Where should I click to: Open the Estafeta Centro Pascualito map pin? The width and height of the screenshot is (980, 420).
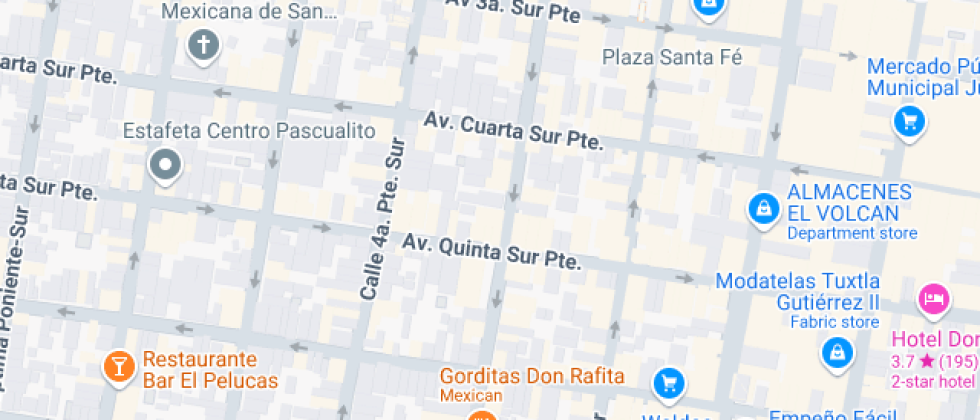pos(164,164)
